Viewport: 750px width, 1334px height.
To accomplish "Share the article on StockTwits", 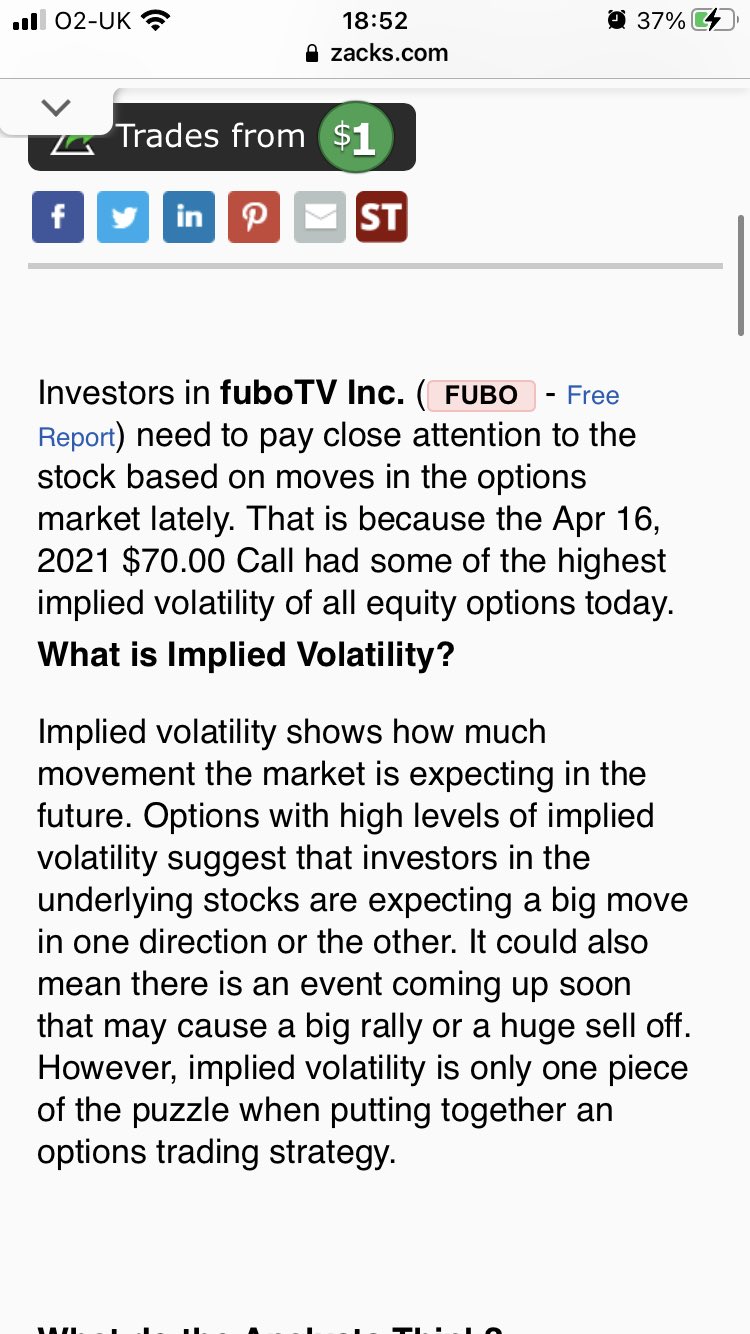I will (x=382, y=217).
